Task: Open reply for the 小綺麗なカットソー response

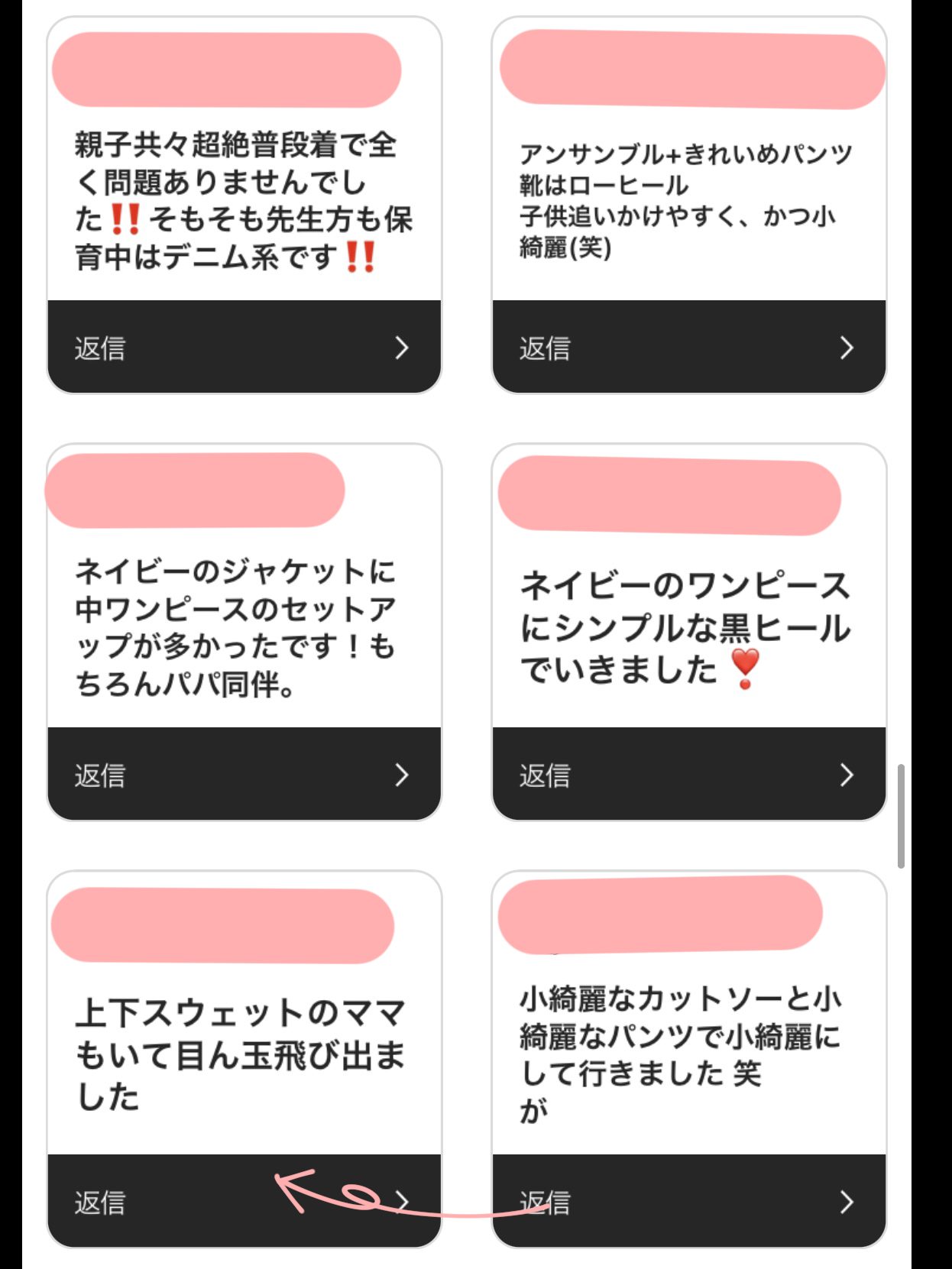Action: tap(688, 1202)
